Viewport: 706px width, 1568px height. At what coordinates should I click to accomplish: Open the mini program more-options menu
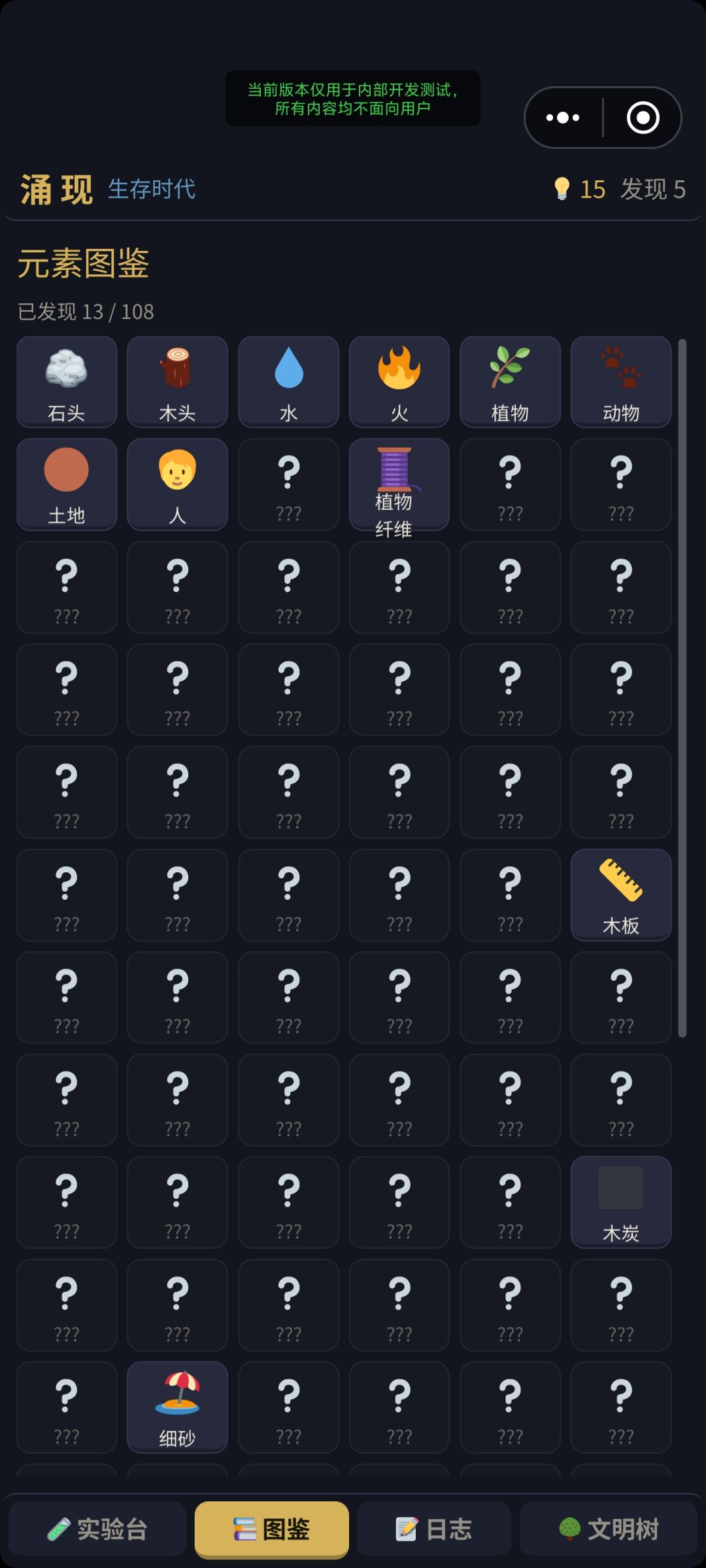point(563,118)
